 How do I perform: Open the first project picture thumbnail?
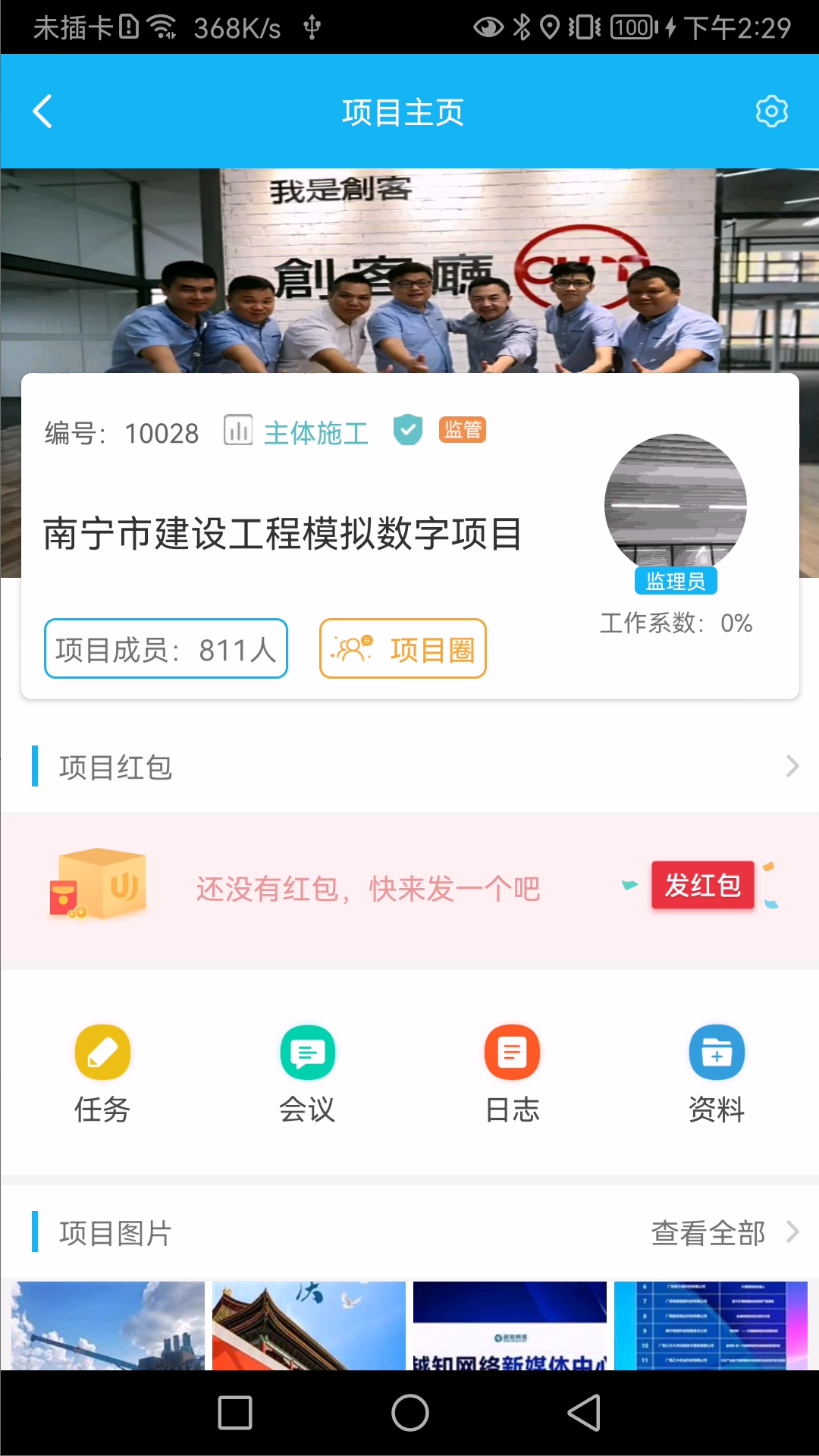click(x=105, y=1326)
